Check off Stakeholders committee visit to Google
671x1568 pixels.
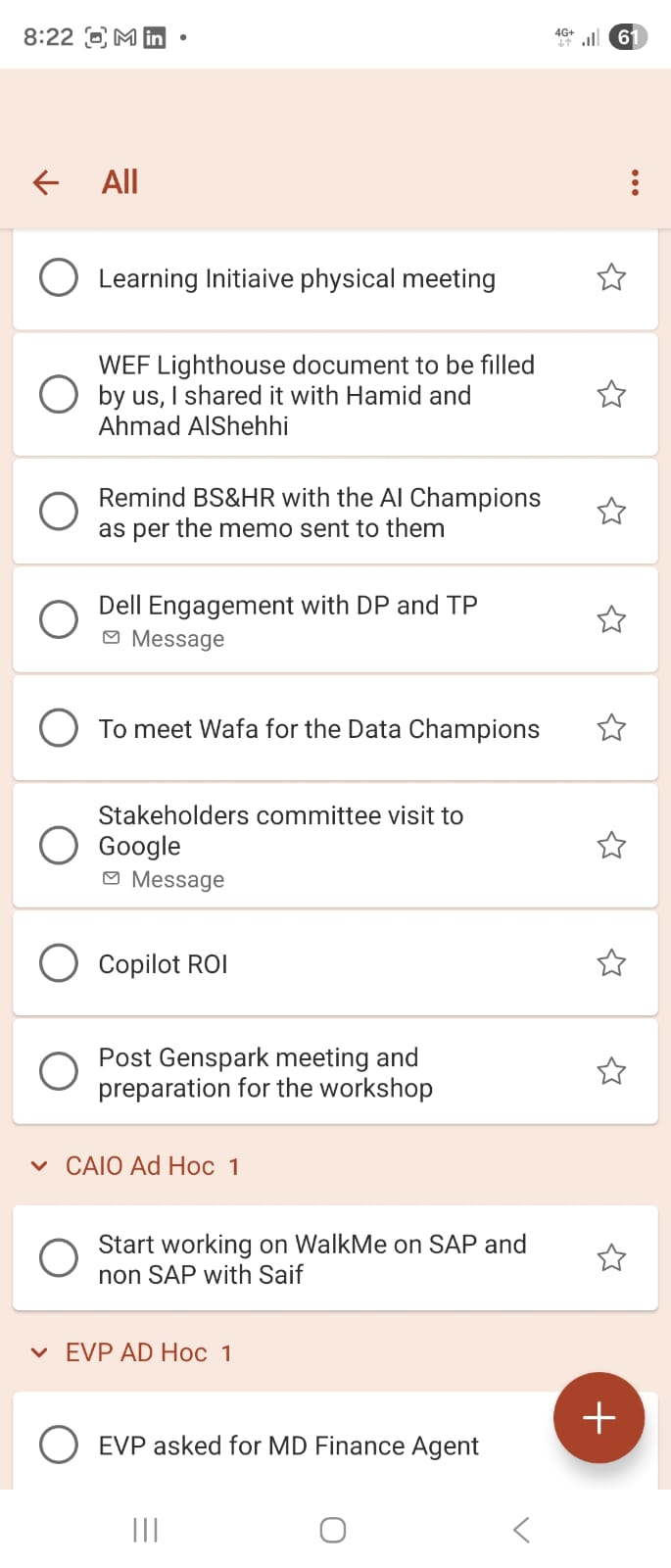(59, 845)
